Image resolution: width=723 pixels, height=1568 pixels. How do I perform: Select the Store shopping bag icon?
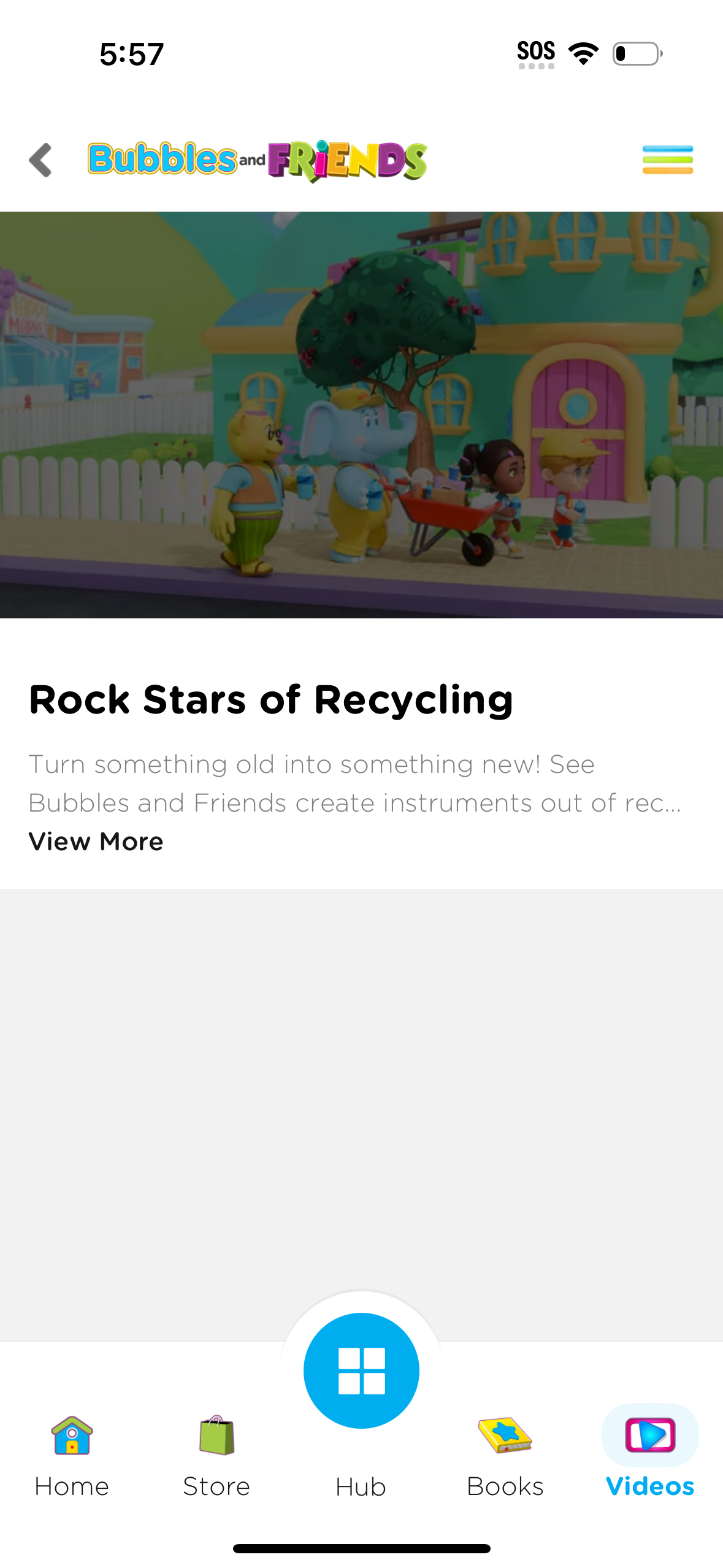pyautogui.click(x=216, y=1435)
